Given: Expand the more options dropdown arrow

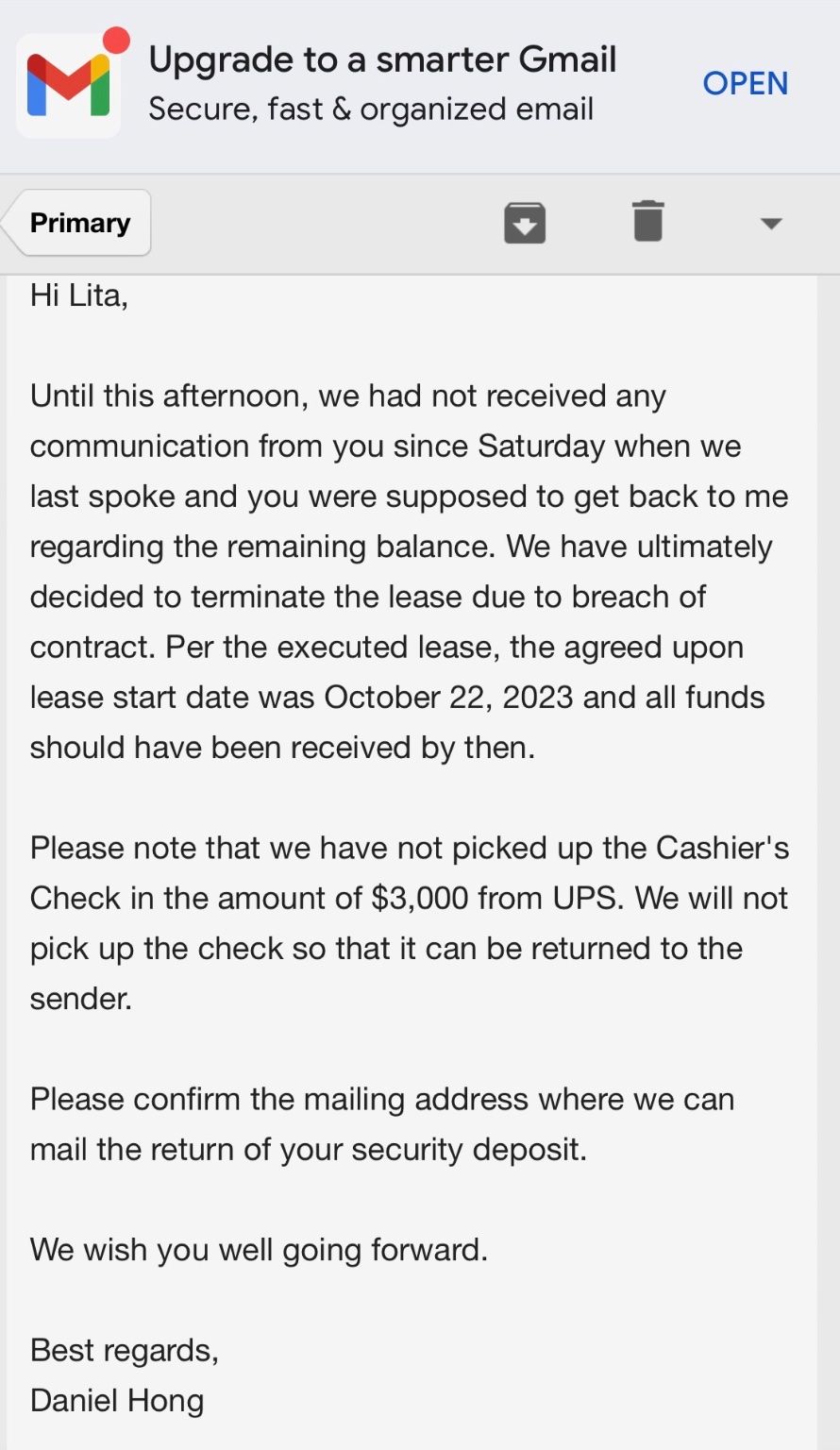Looking at the screenshot, I should pos(771,224).
